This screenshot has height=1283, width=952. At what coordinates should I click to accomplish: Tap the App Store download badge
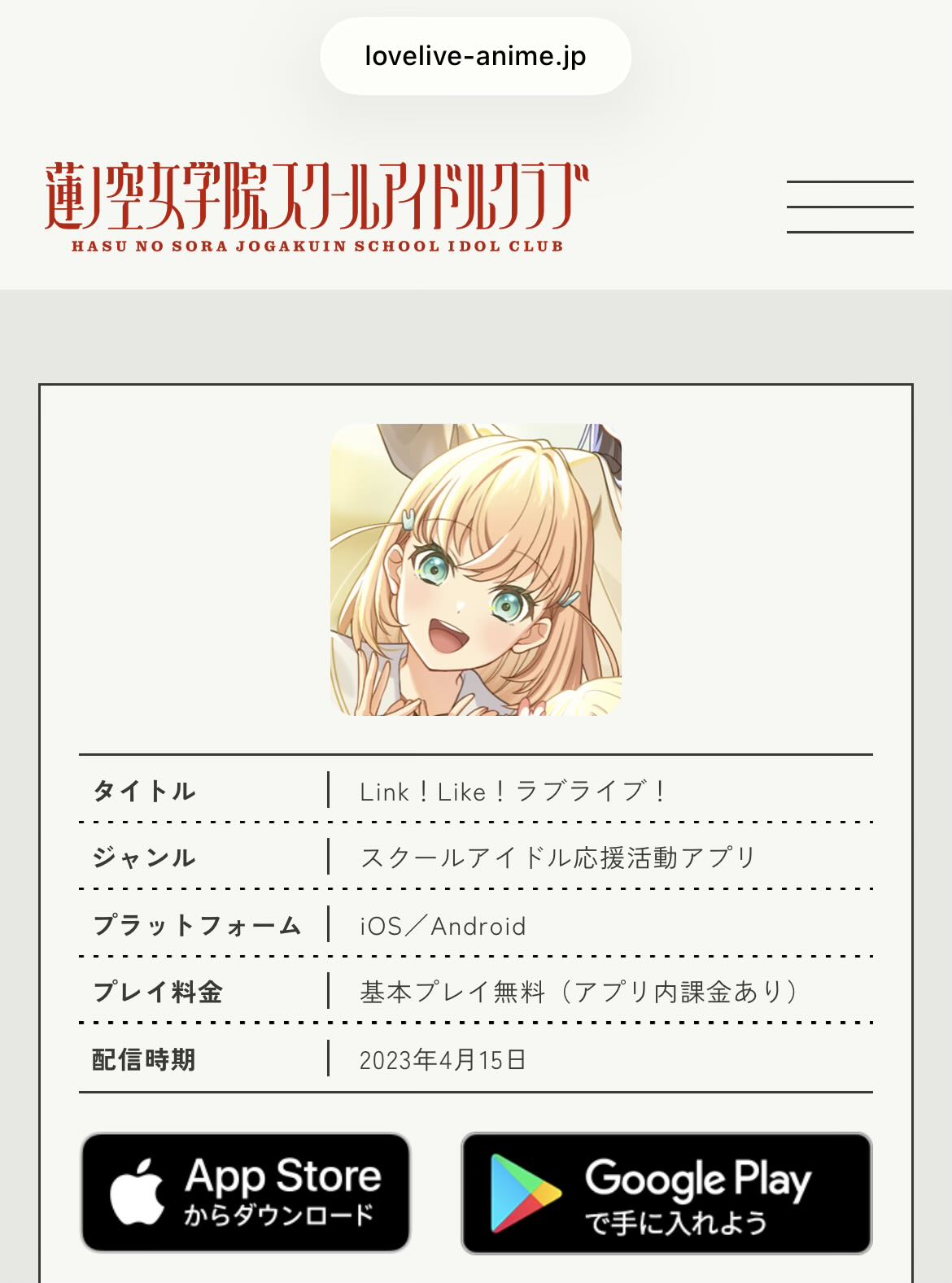(x=245, y=1192)
